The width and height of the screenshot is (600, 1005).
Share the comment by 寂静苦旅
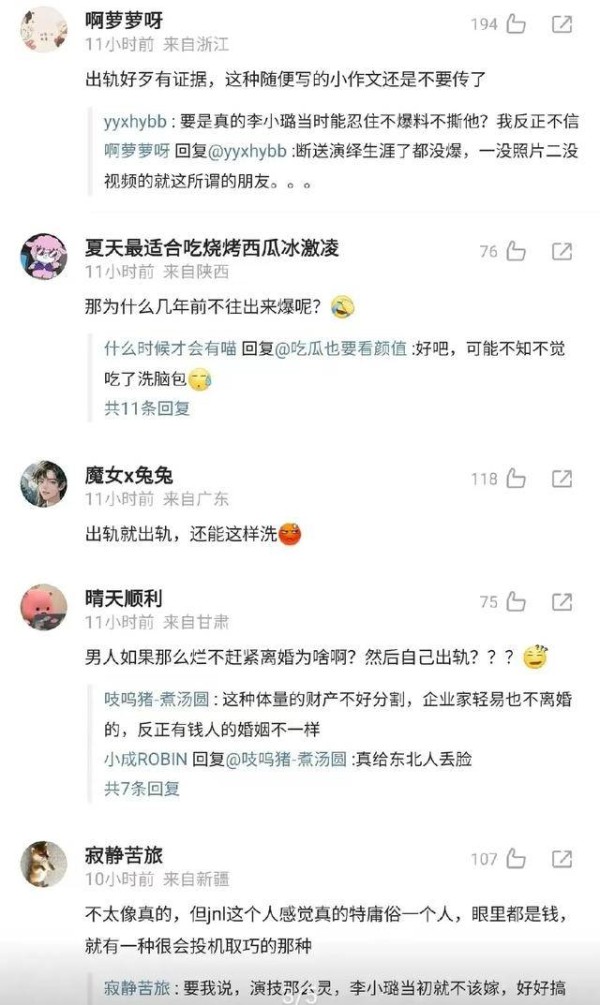[x=562, y=859]
